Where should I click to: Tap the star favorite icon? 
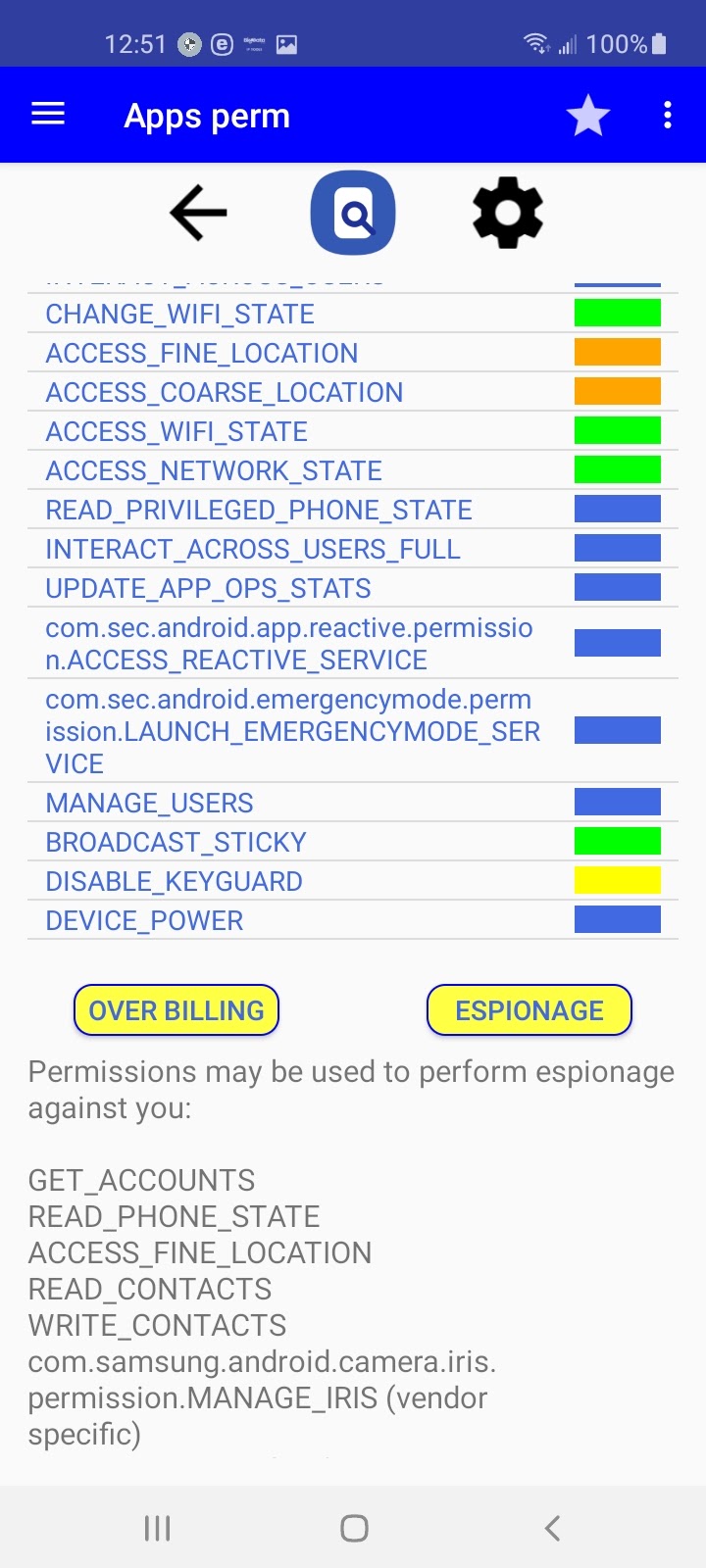pyautogui.click(x=587, y=116)
